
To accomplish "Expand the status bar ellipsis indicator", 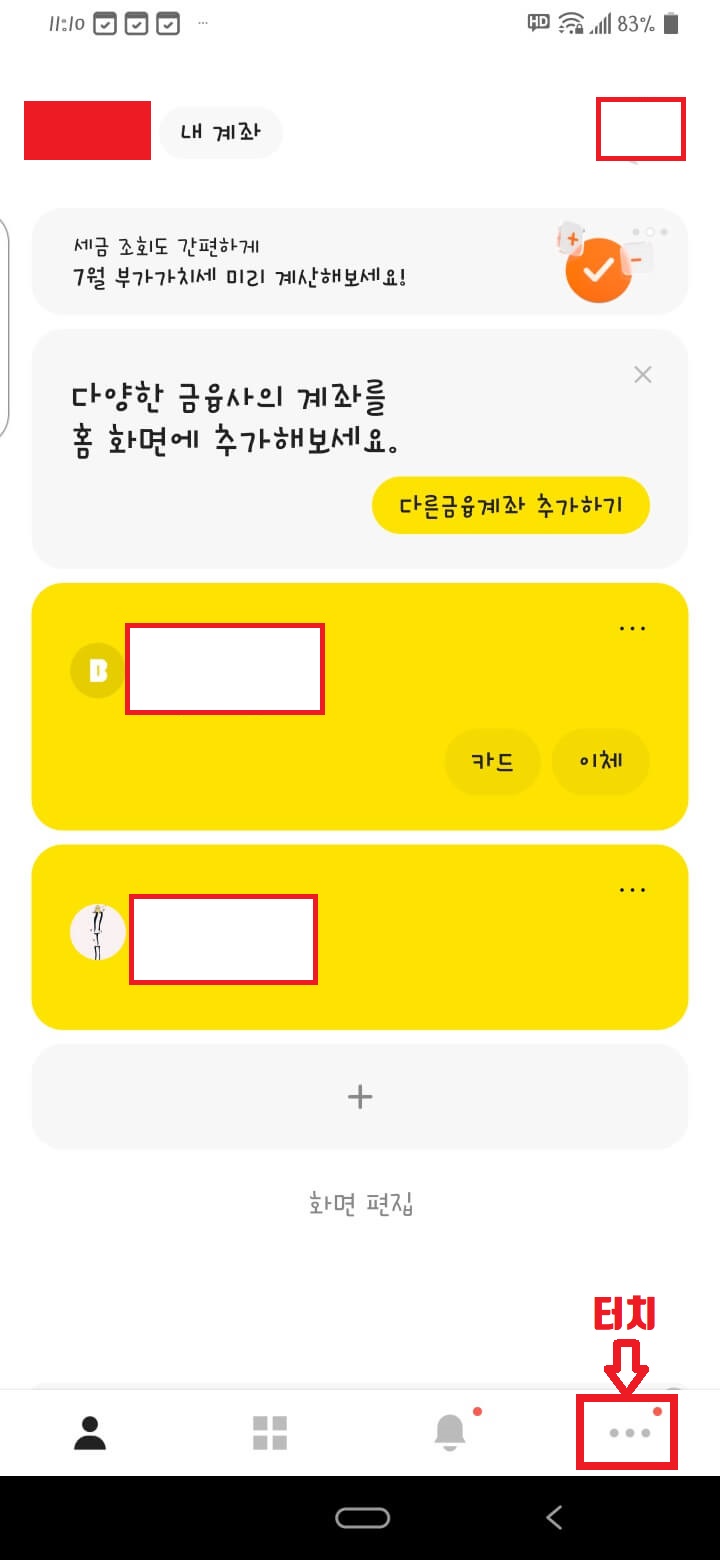I will pos(203,22).
